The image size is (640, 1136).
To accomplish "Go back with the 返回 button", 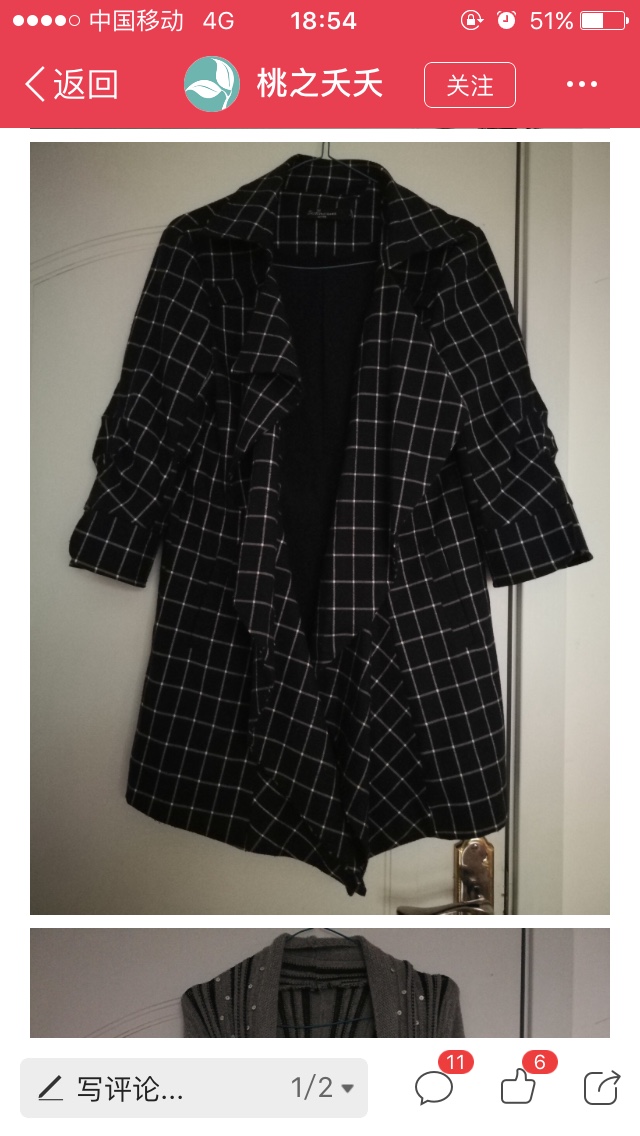I will (71, 85).
